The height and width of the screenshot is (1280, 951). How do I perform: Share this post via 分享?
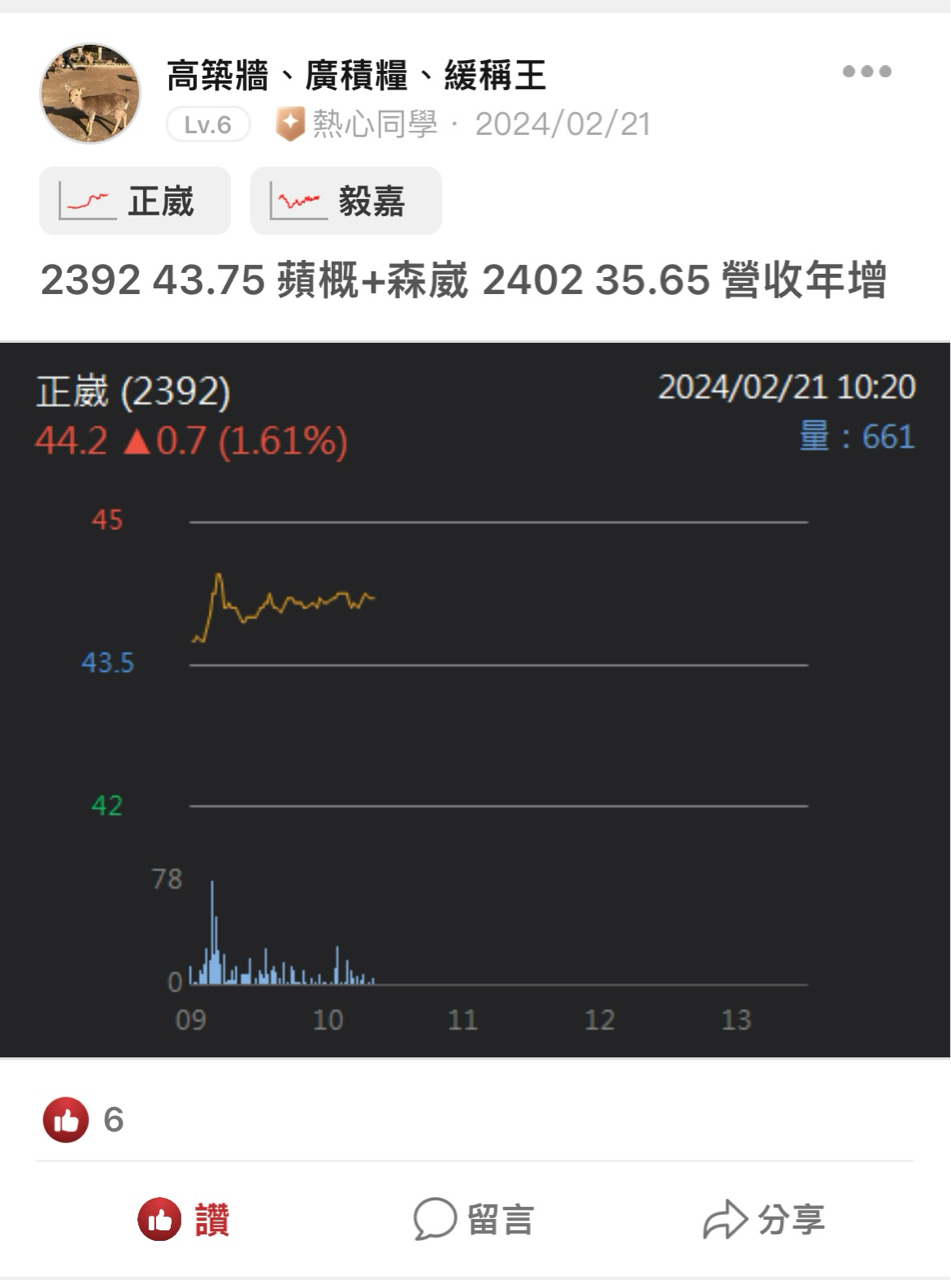tap(764, 1220)
